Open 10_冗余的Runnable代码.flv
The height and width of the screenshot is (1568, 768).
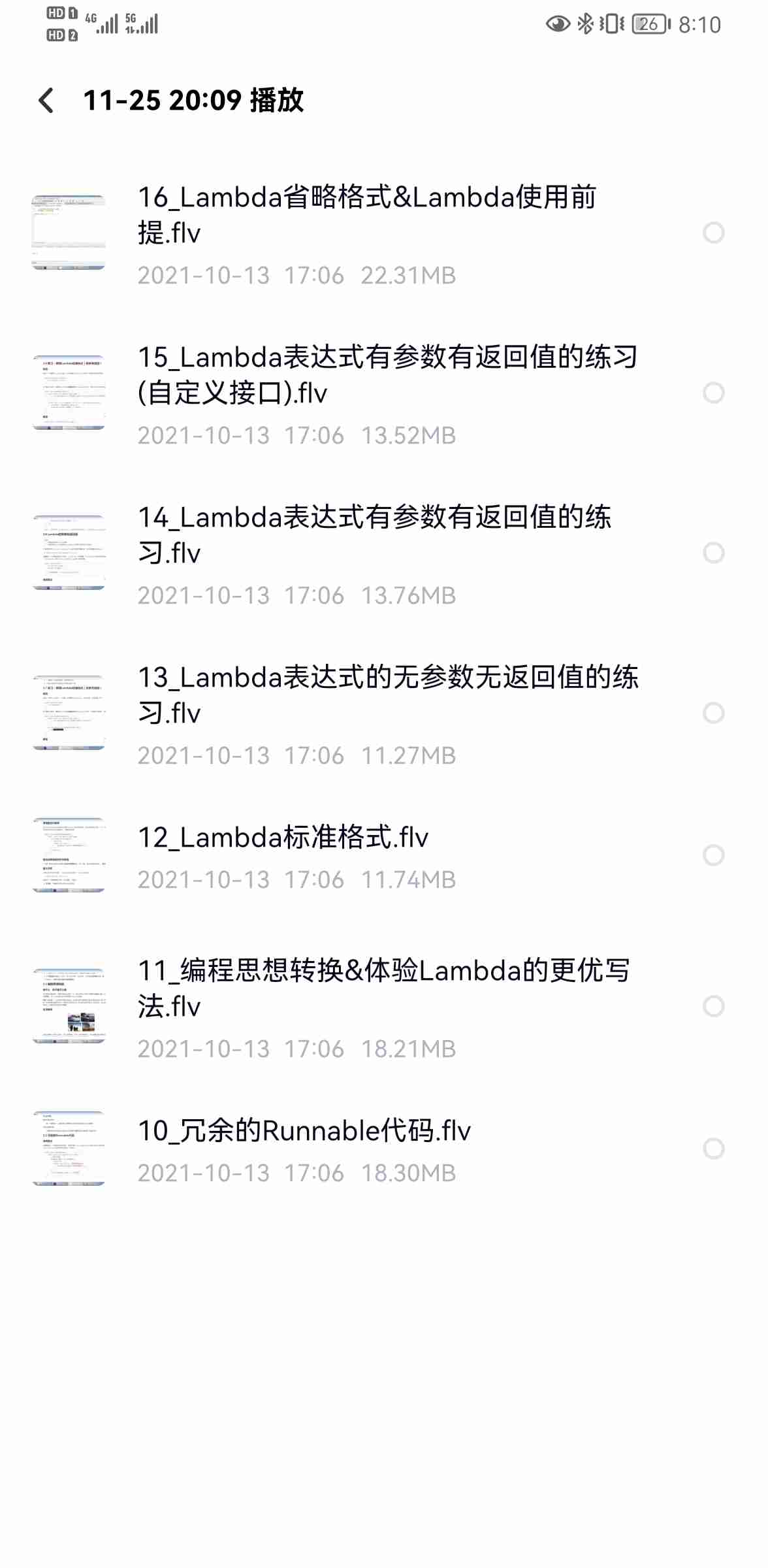tap(304, 1131)
